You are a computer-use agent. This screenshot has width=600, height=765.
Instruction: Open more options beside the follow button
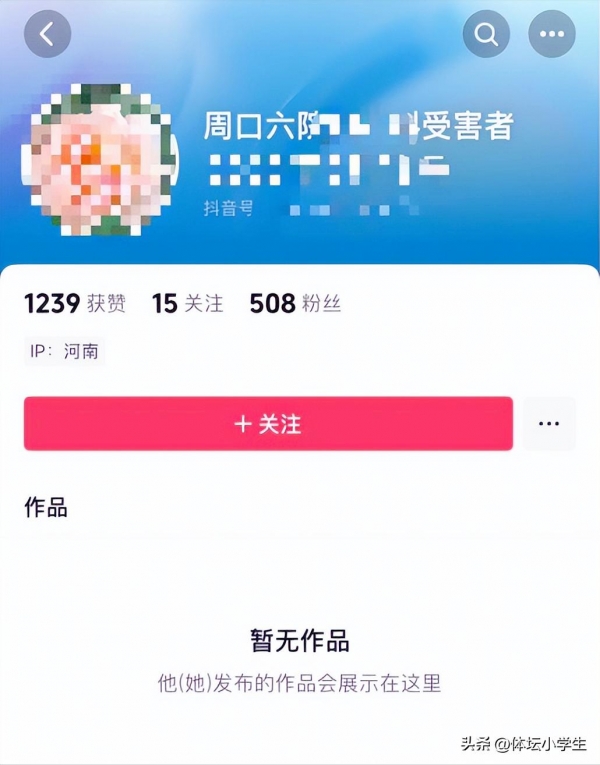pos(548,424)
